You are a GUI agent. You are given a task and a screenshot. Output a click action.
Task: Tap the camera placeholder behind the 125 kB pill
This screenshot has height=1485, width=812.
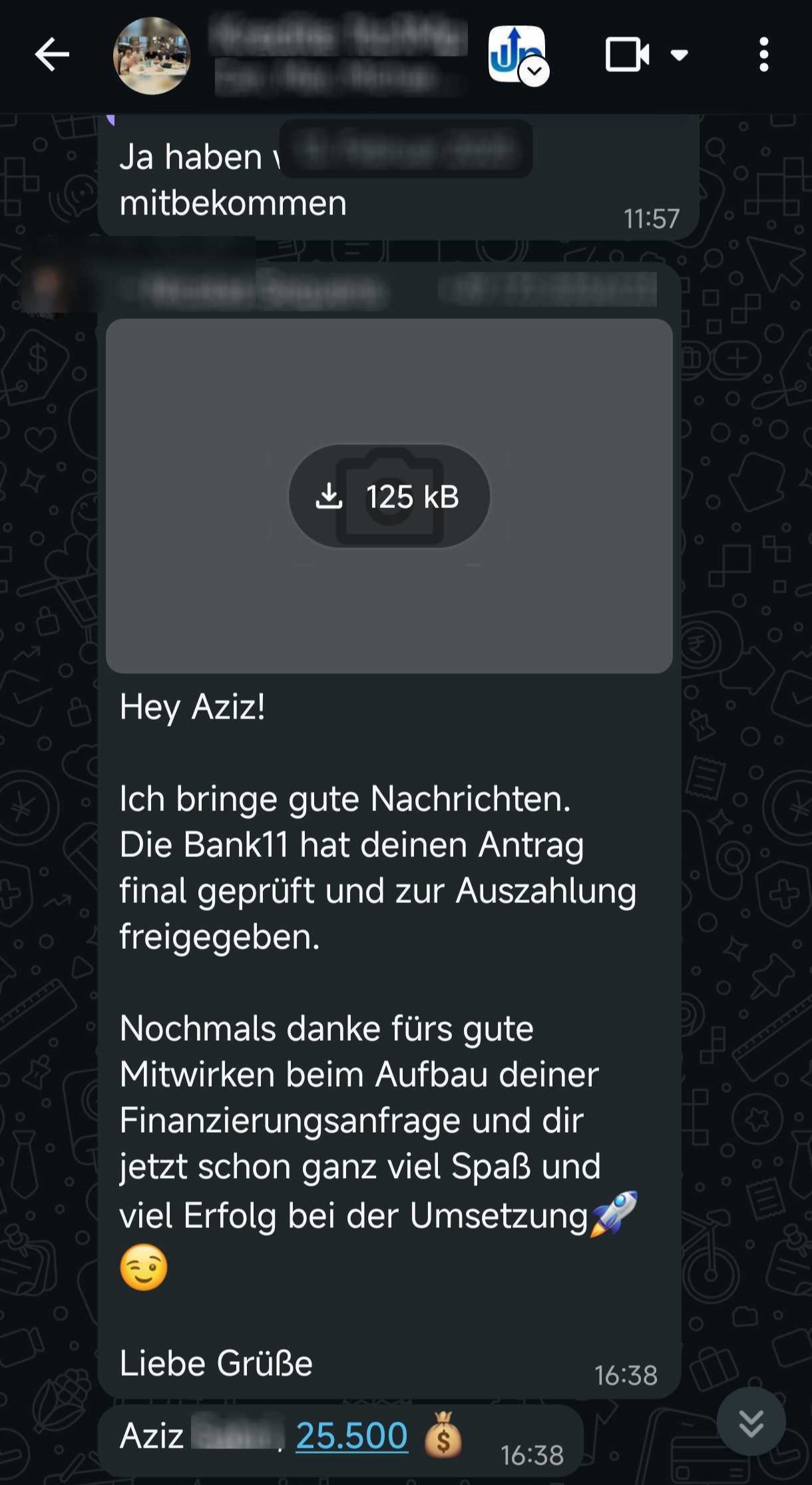(391, 495)
